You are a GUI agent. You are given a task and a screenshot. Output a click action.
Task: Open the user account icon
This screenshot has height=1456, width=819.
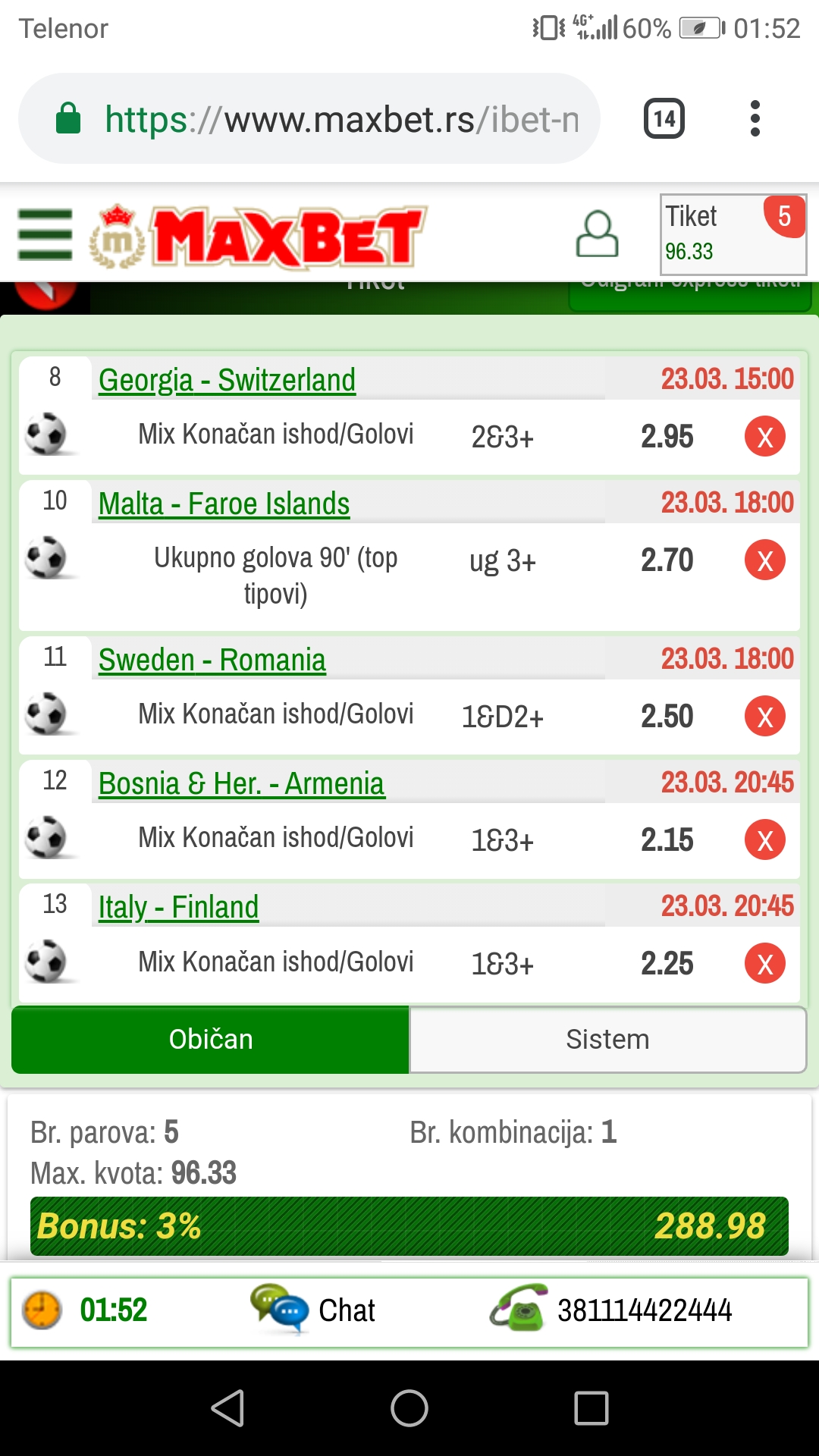coord(597,234)
